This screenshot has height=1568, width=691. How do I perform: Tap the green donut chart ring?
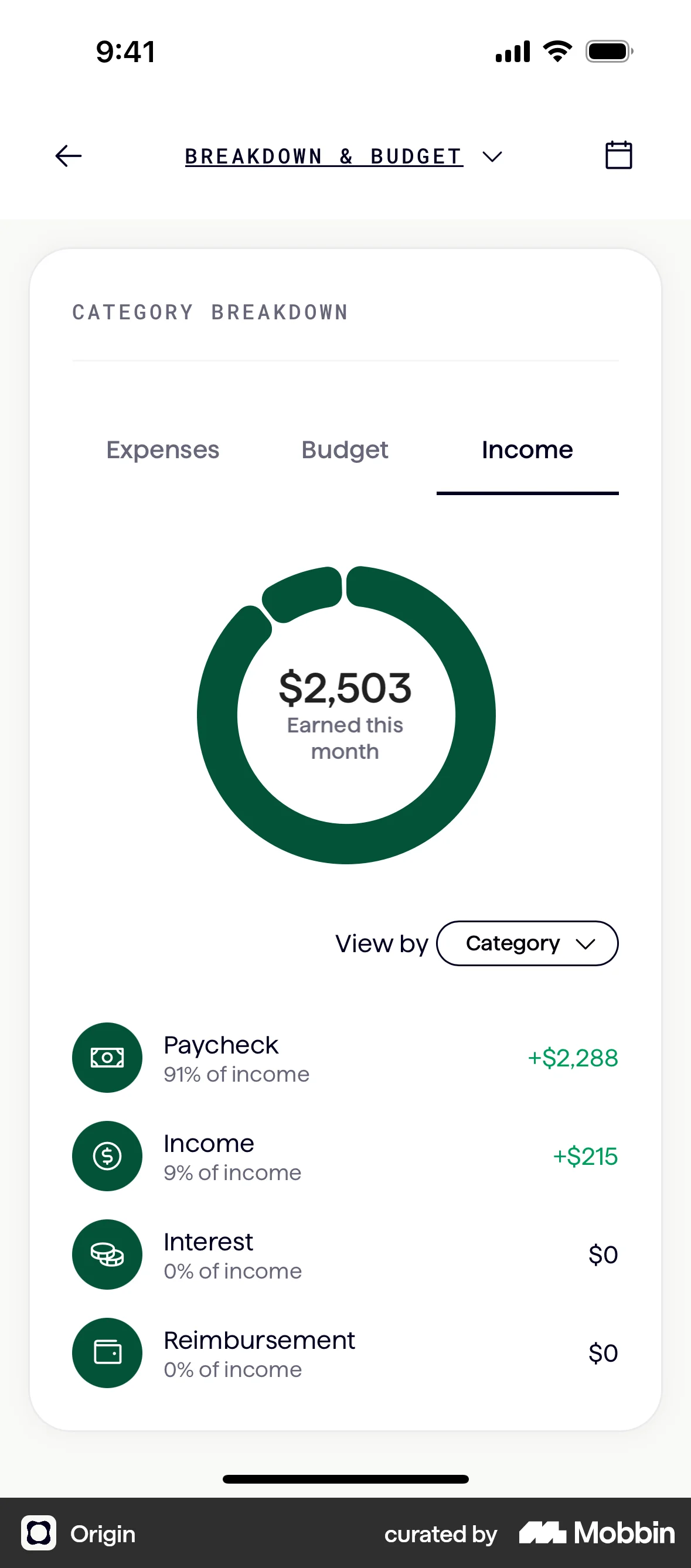345,852
